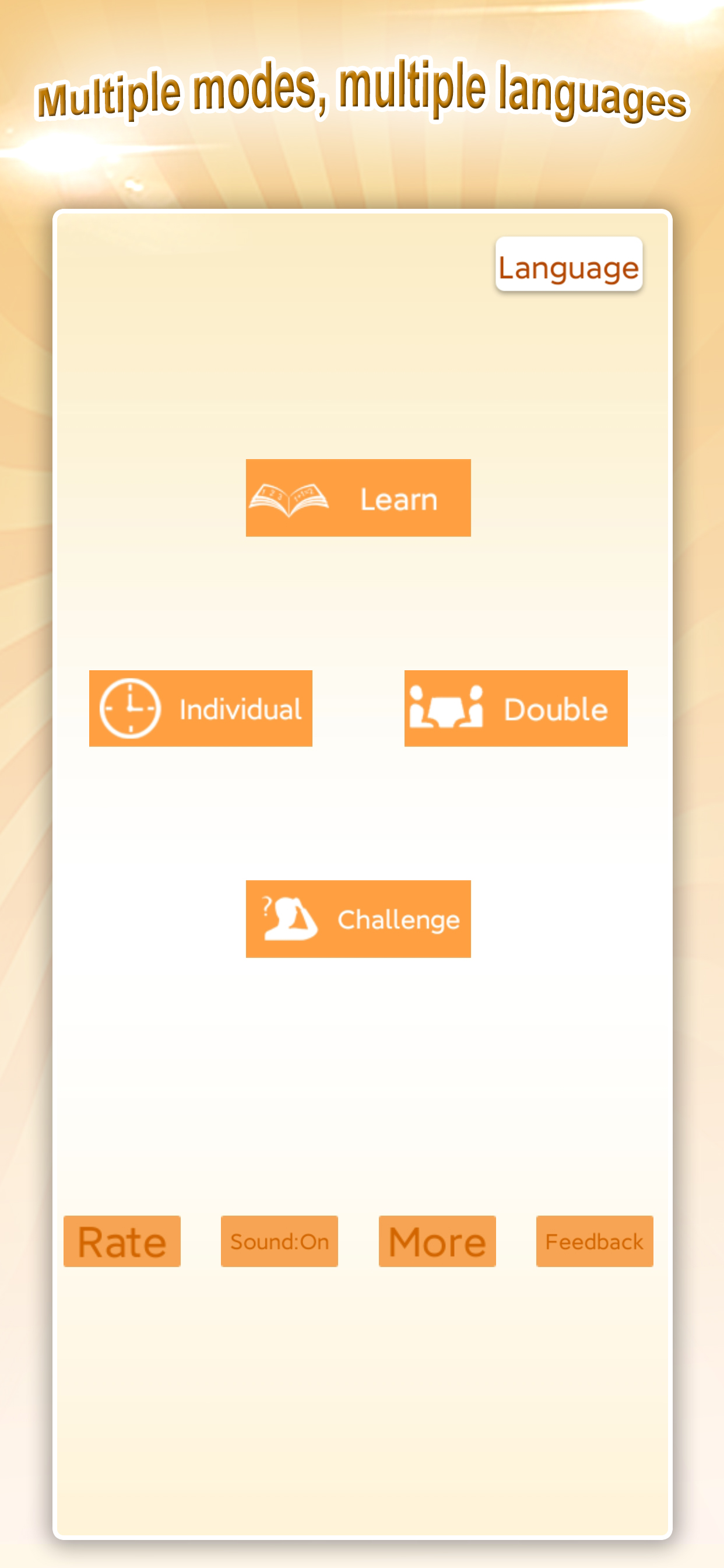This screenshot has height=1568, width=724.
Task: Open the Learn study mode
Action: click(358, 498)
